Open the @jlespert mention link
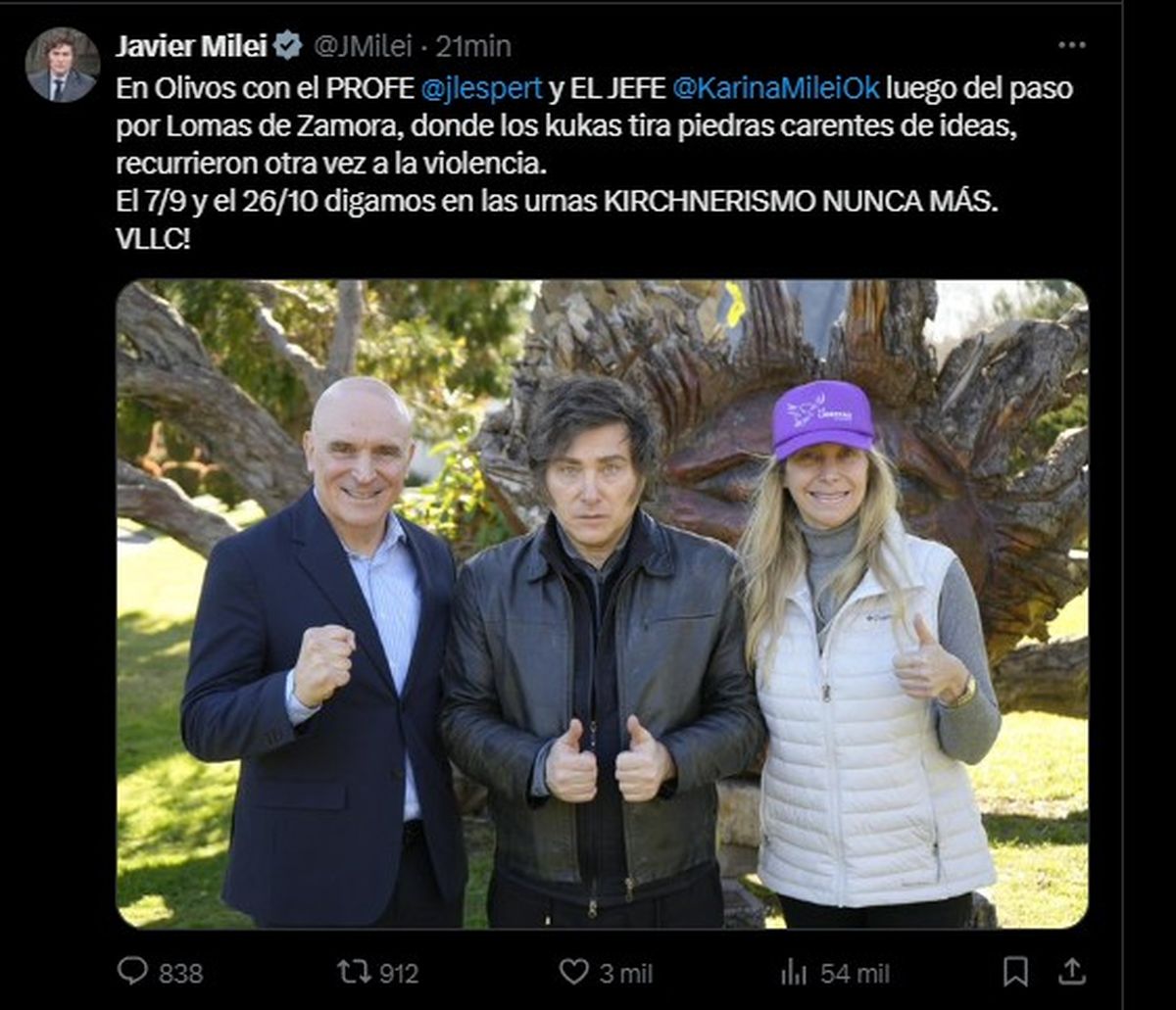This screenshot has width=1176, height=1010. click(480, 88)
